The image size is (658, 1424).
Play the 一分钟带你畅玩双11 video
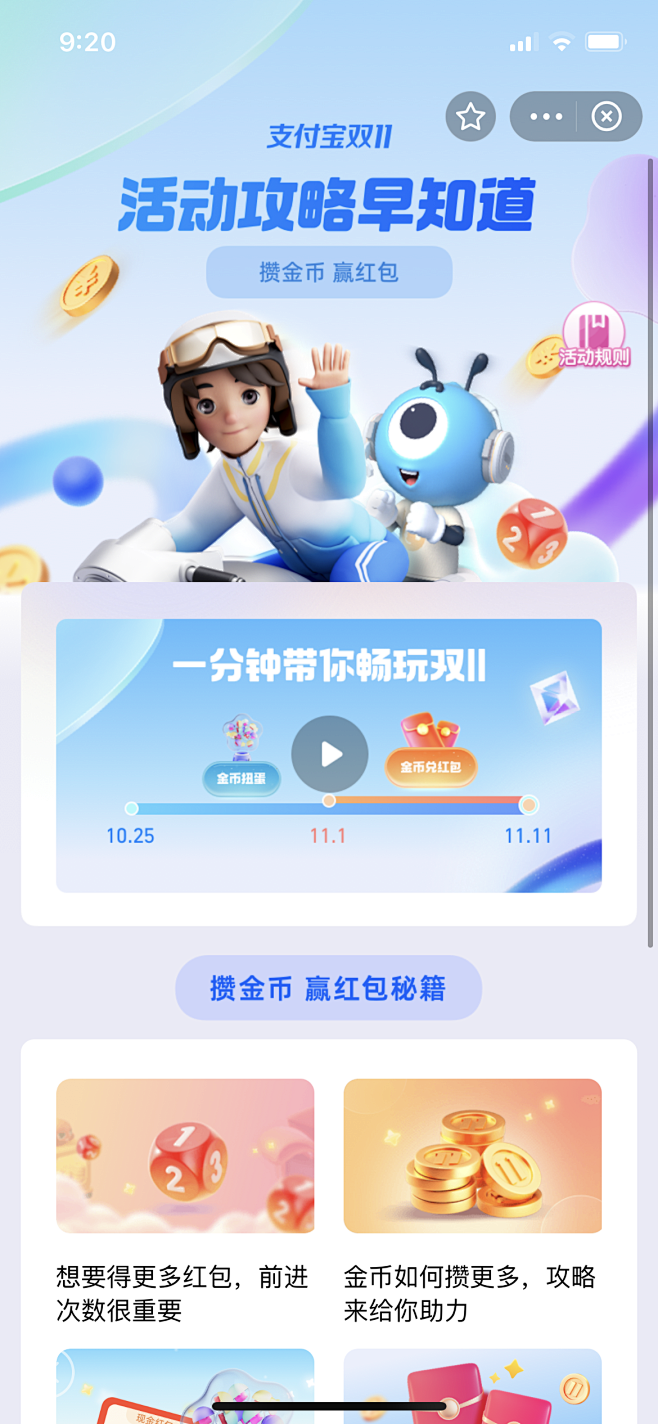point(330,754)
